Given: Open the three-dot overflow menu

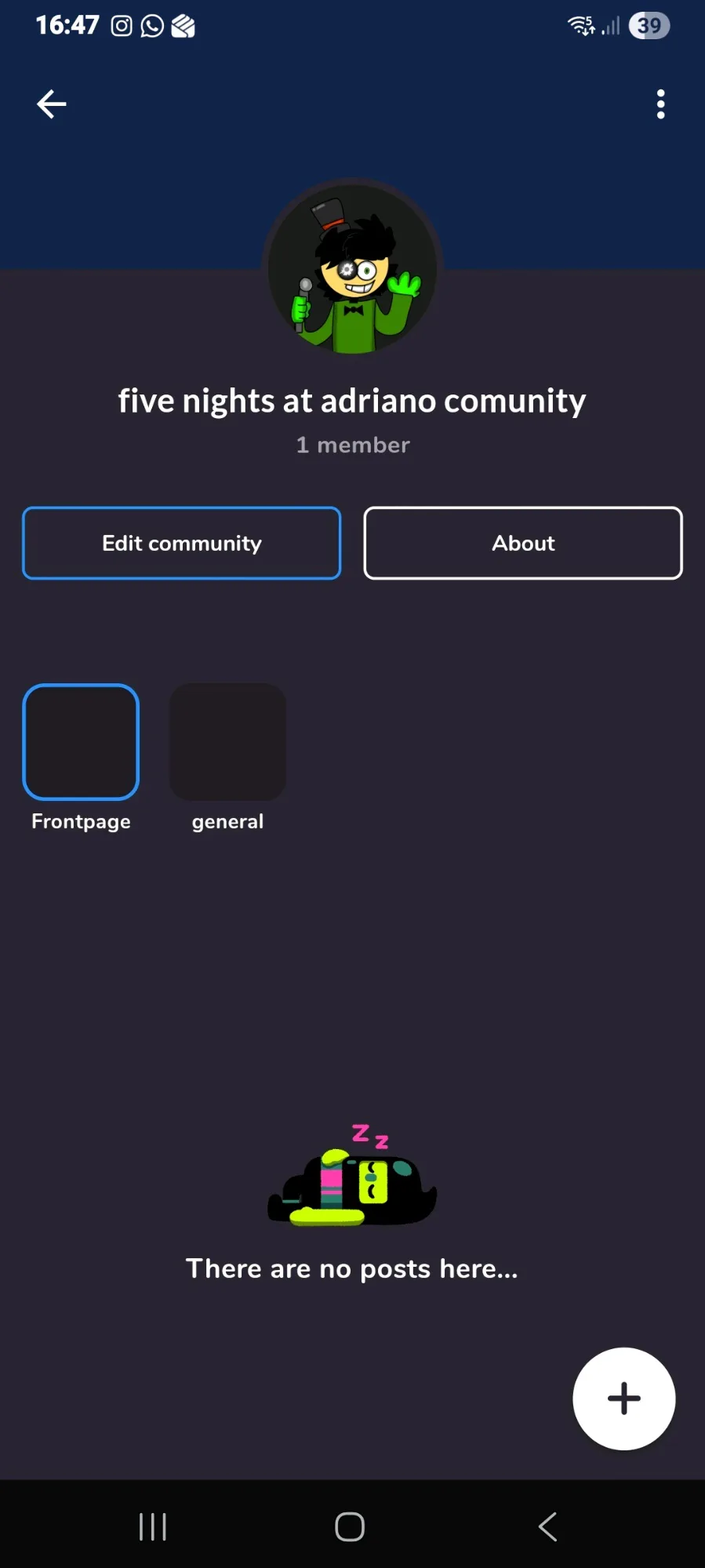Looking at the screenshot, I should (660, 104).
